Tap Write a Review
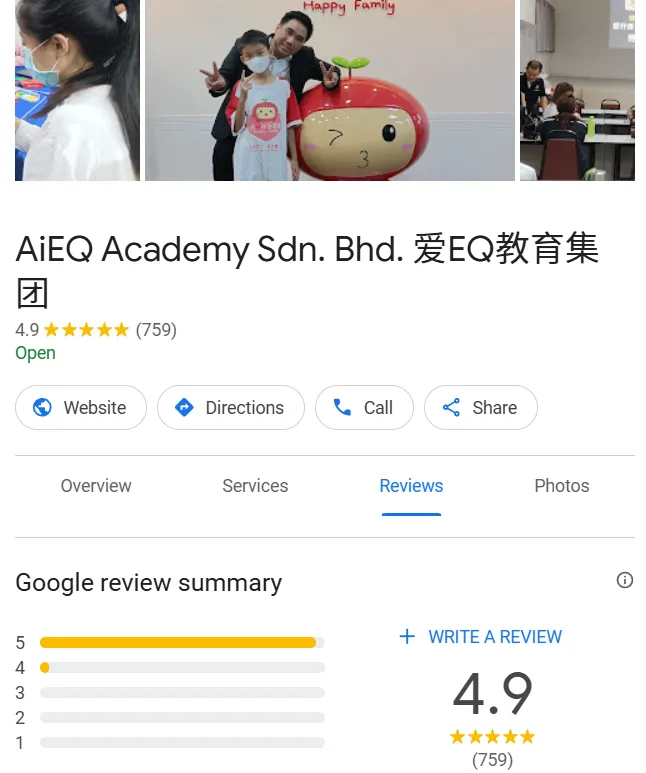 481,637
